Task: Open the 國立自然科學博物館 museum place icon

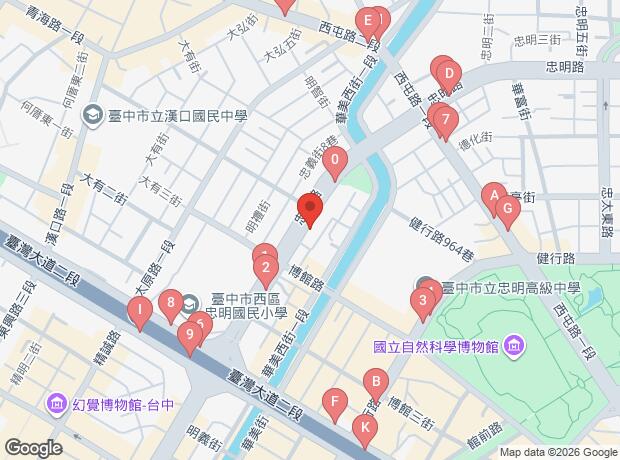Action: [515, 346]
